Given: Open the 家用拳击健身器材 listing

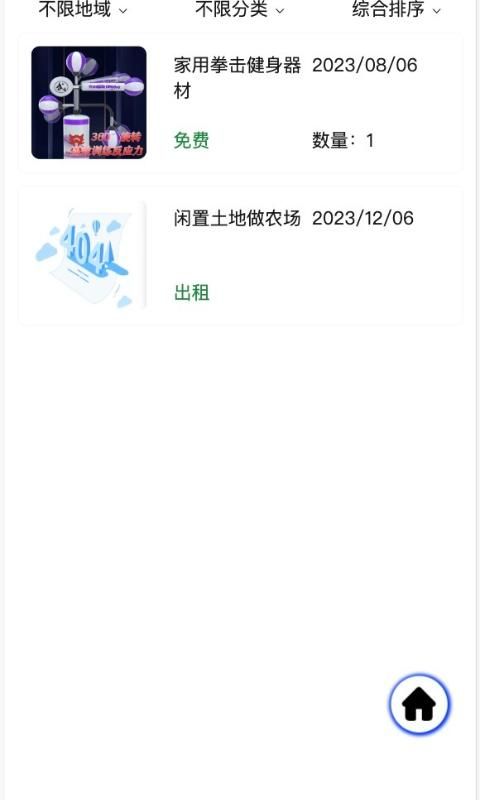Looking at the screenshot, I should point(240,103).
